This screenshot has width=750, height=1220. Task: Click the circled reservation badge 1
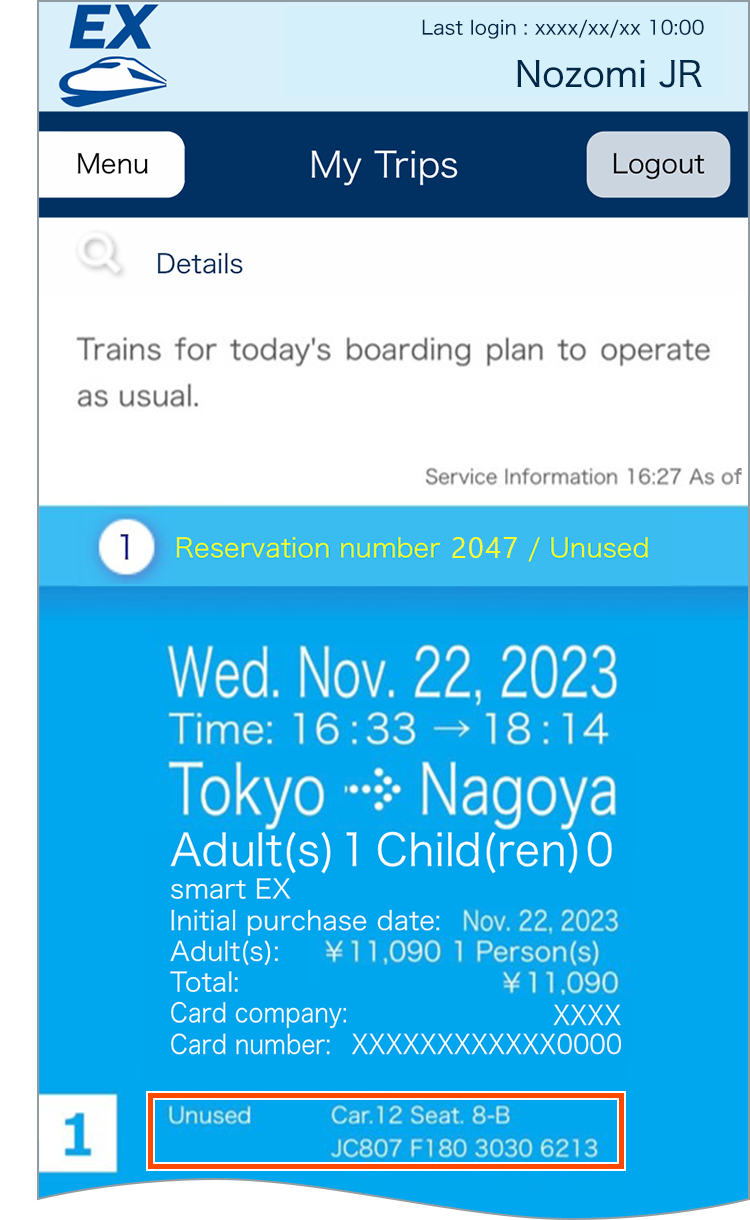126,546
